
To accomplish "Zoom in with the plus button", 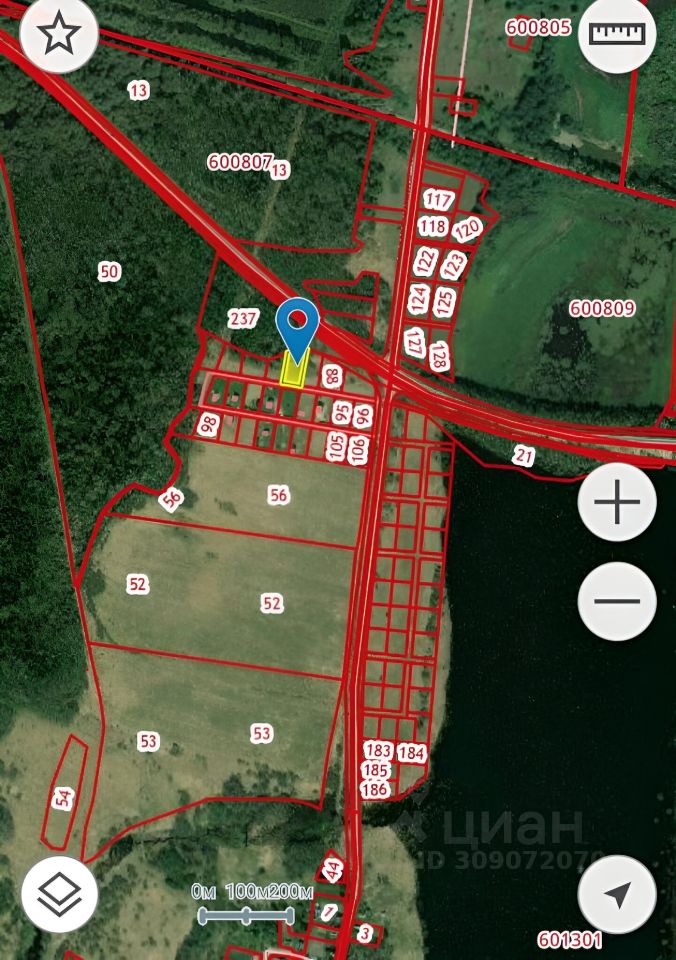I will pos(617,502).
